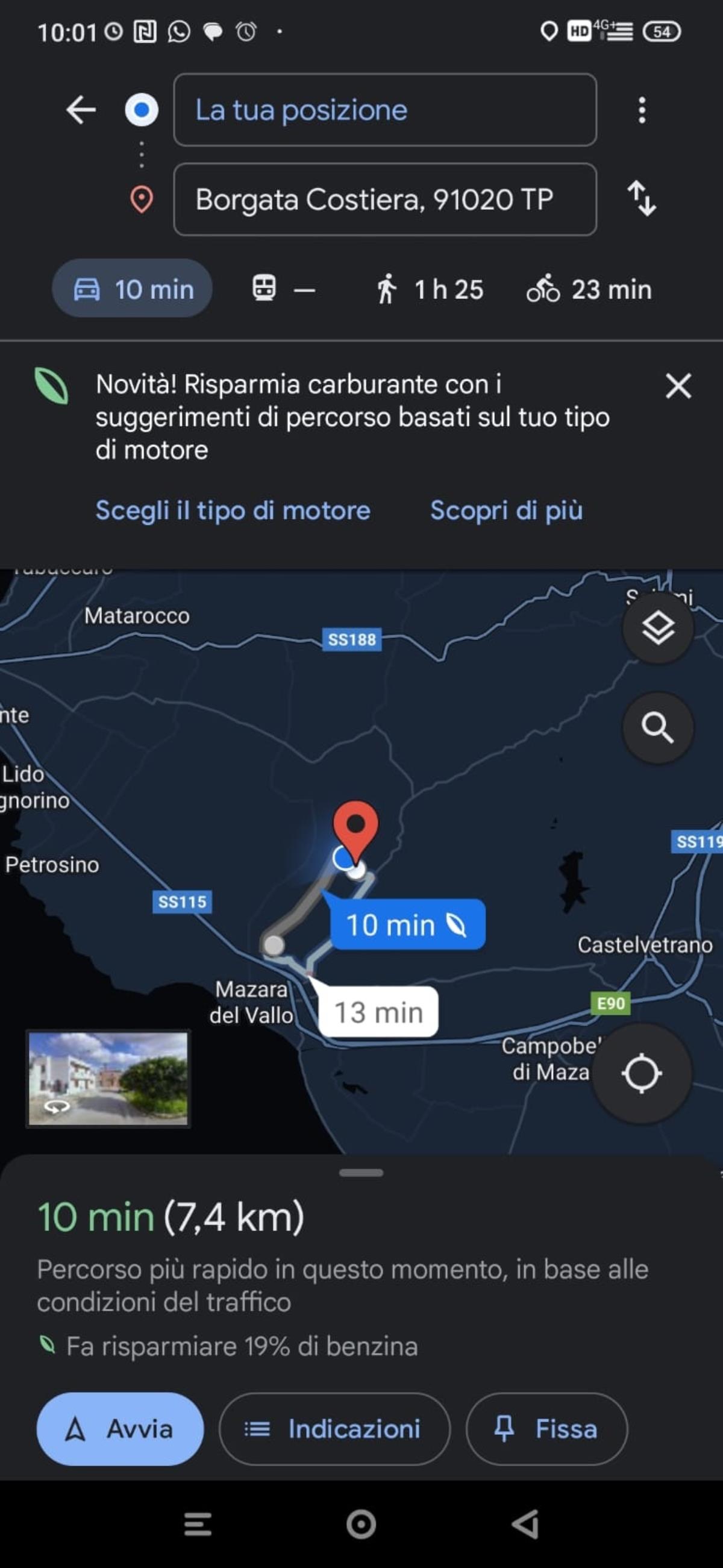Switch to cycling mode 23 min
The width and height of the screenshot is (723, 1568).
pyautogui.click(x=589, y=289)
